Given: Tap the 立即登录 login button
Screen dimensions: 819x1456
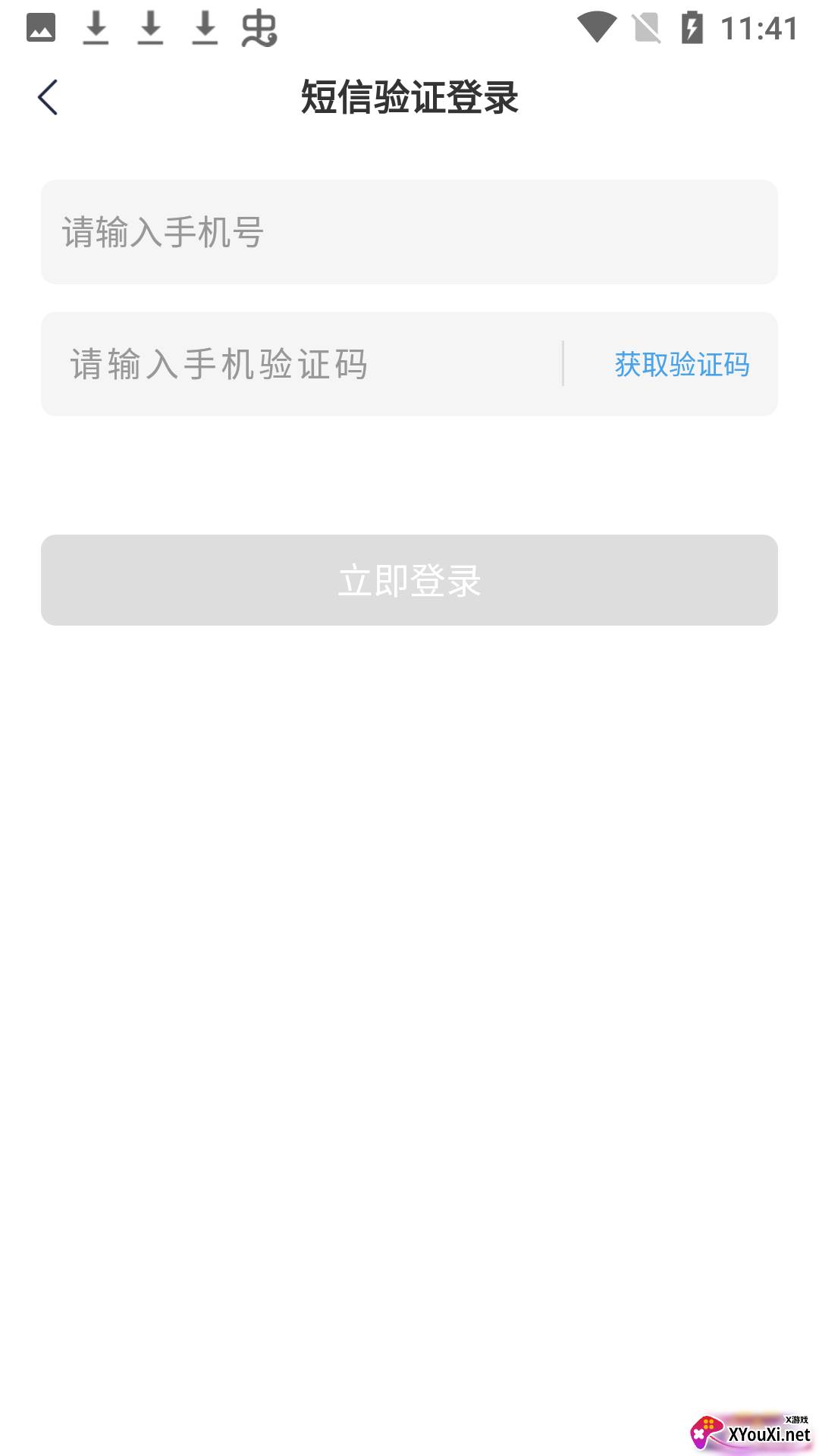Looking at the screenshot, I should coord(409,580).
